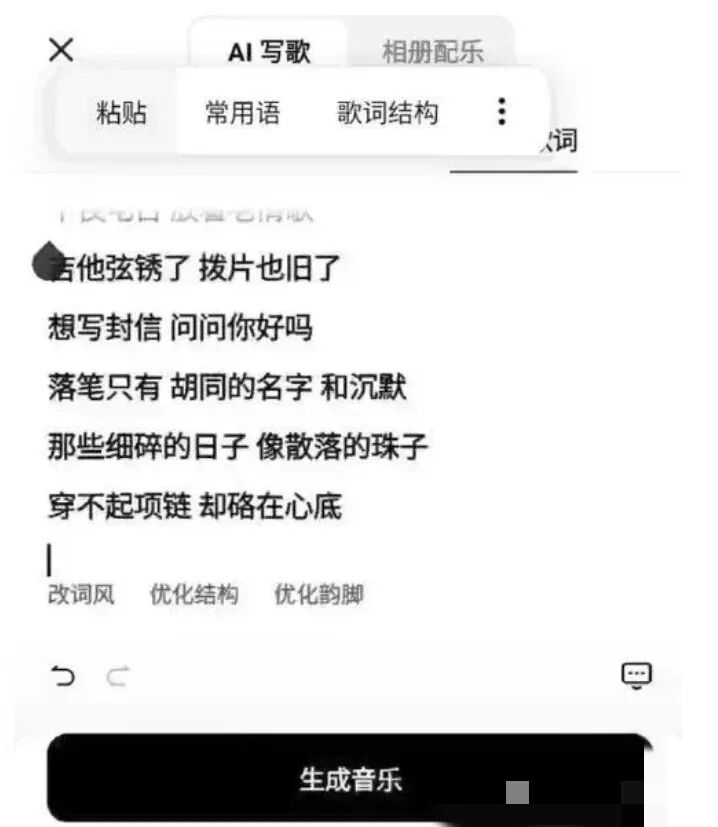Tap 优化结构 to optimize structure
This screenshot has width=718, height=827.
click(x=194, y=595)
